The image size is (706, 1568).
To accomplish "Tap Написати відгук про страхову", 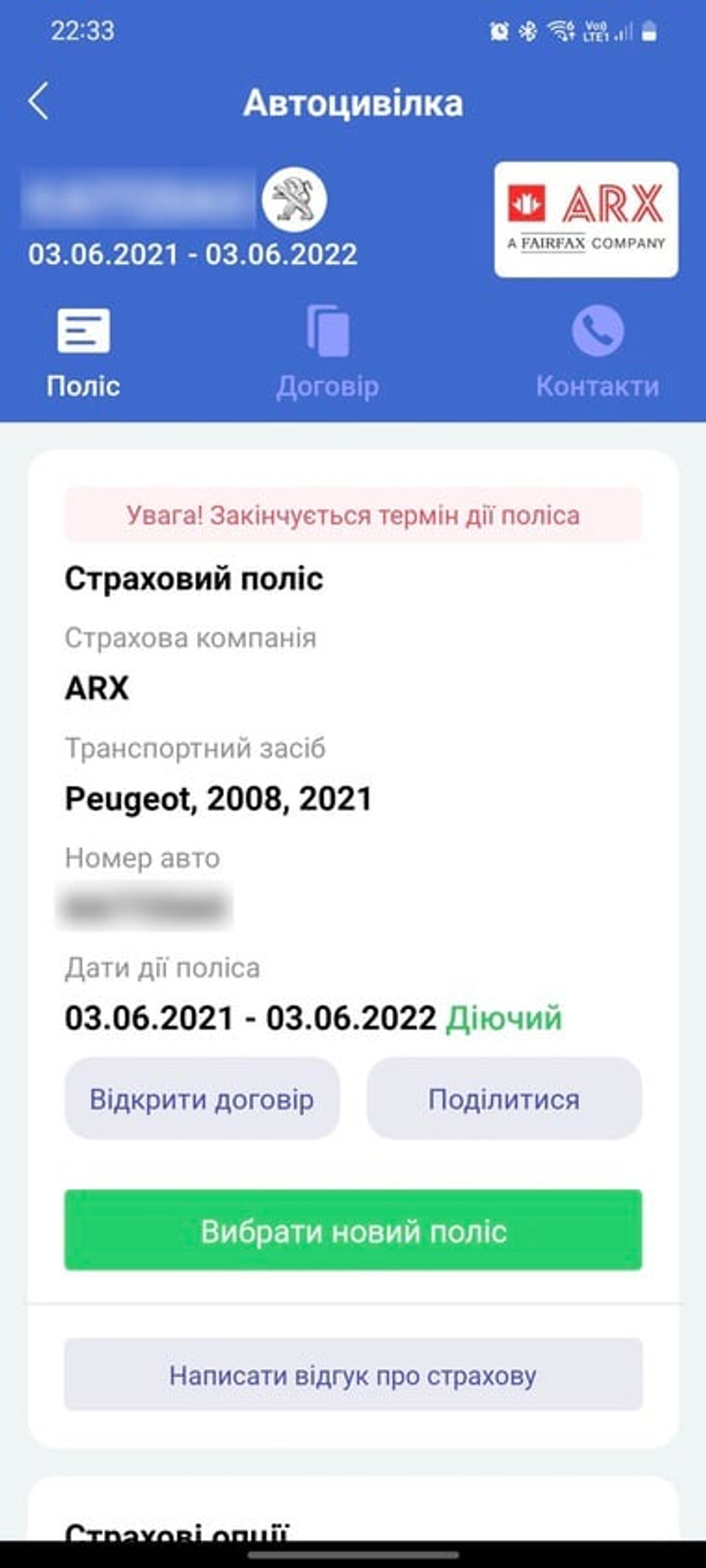I will point(353,1374).
